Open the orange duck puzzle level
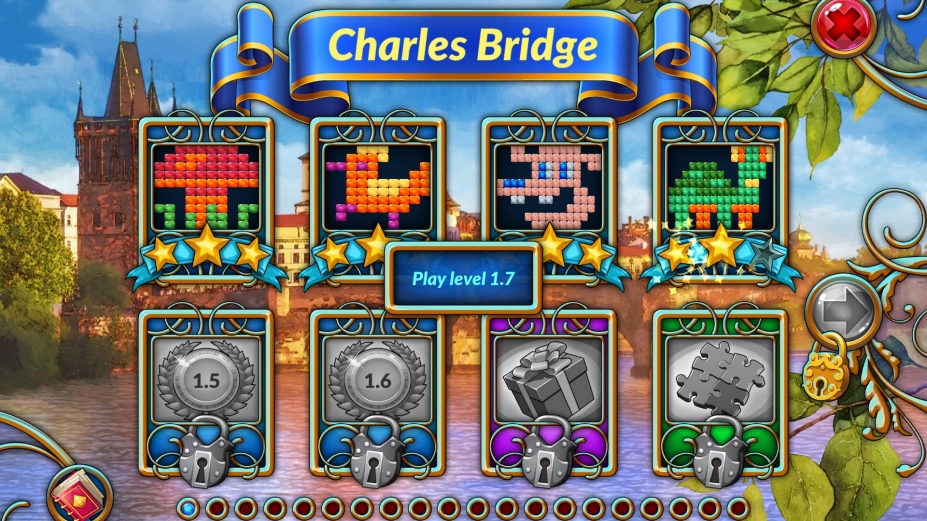The width and height of the screenshot is (927, 521). click(377, 183)
